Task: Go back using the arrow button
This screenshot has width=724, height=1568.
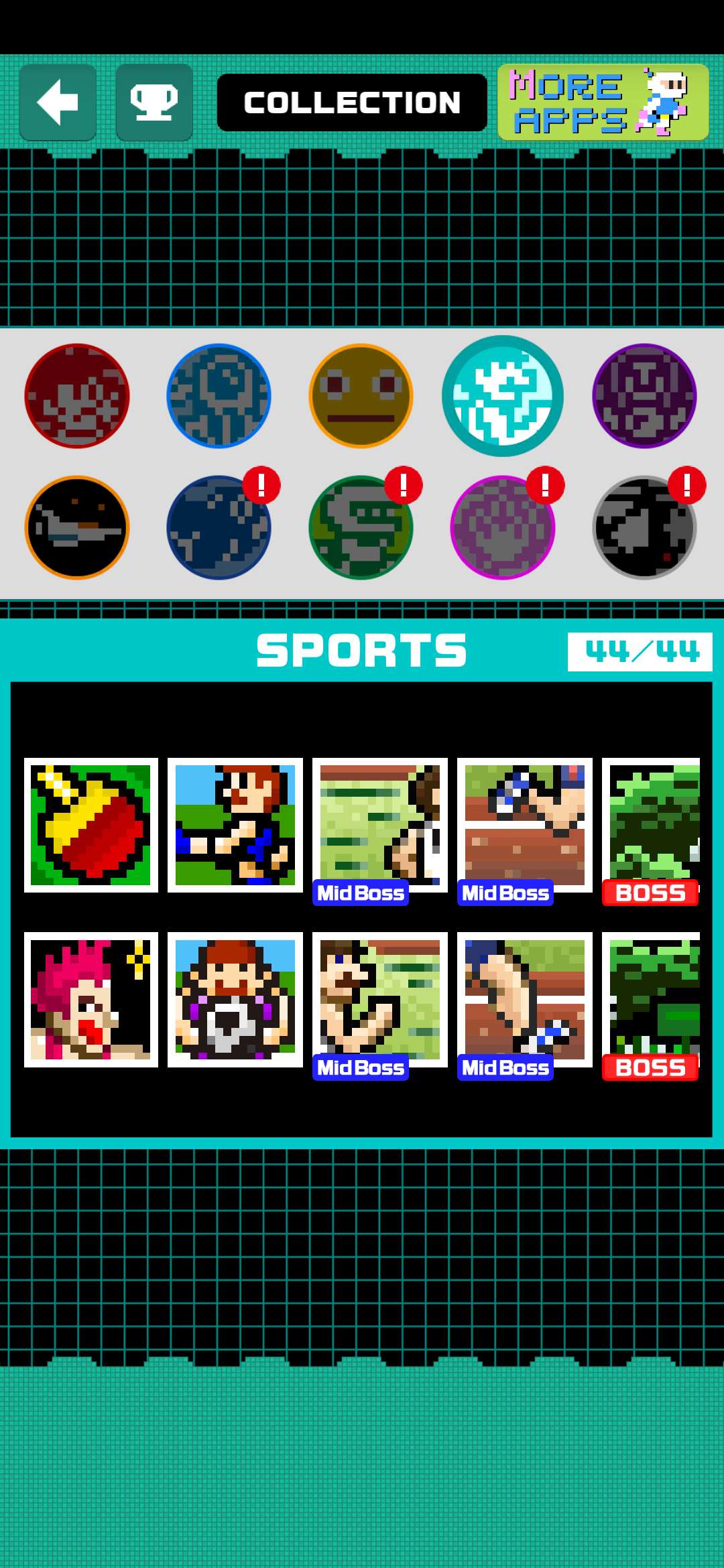Action: (x=58, y=103)
